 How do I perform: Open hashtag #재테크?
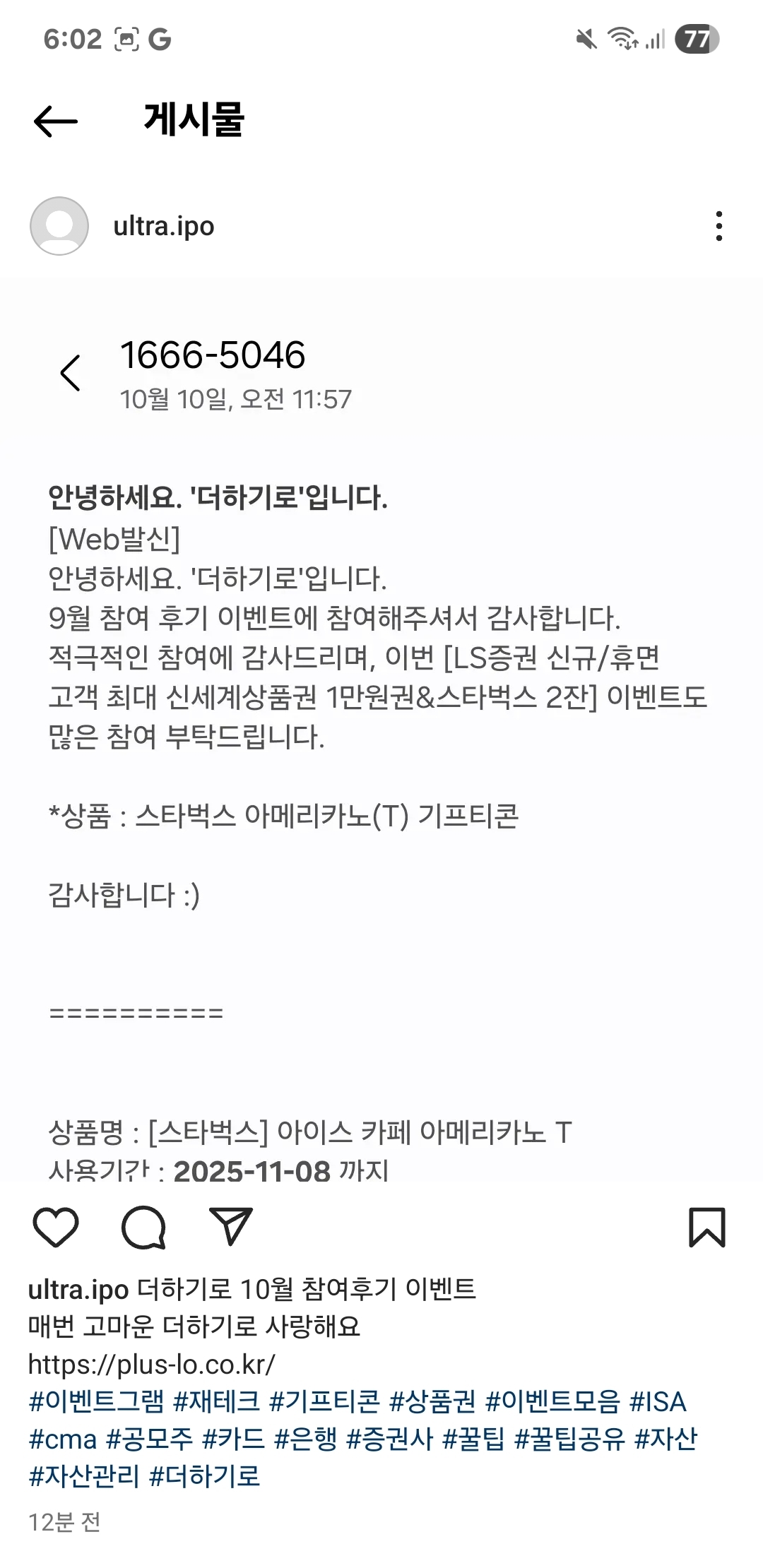[216, 1402]
